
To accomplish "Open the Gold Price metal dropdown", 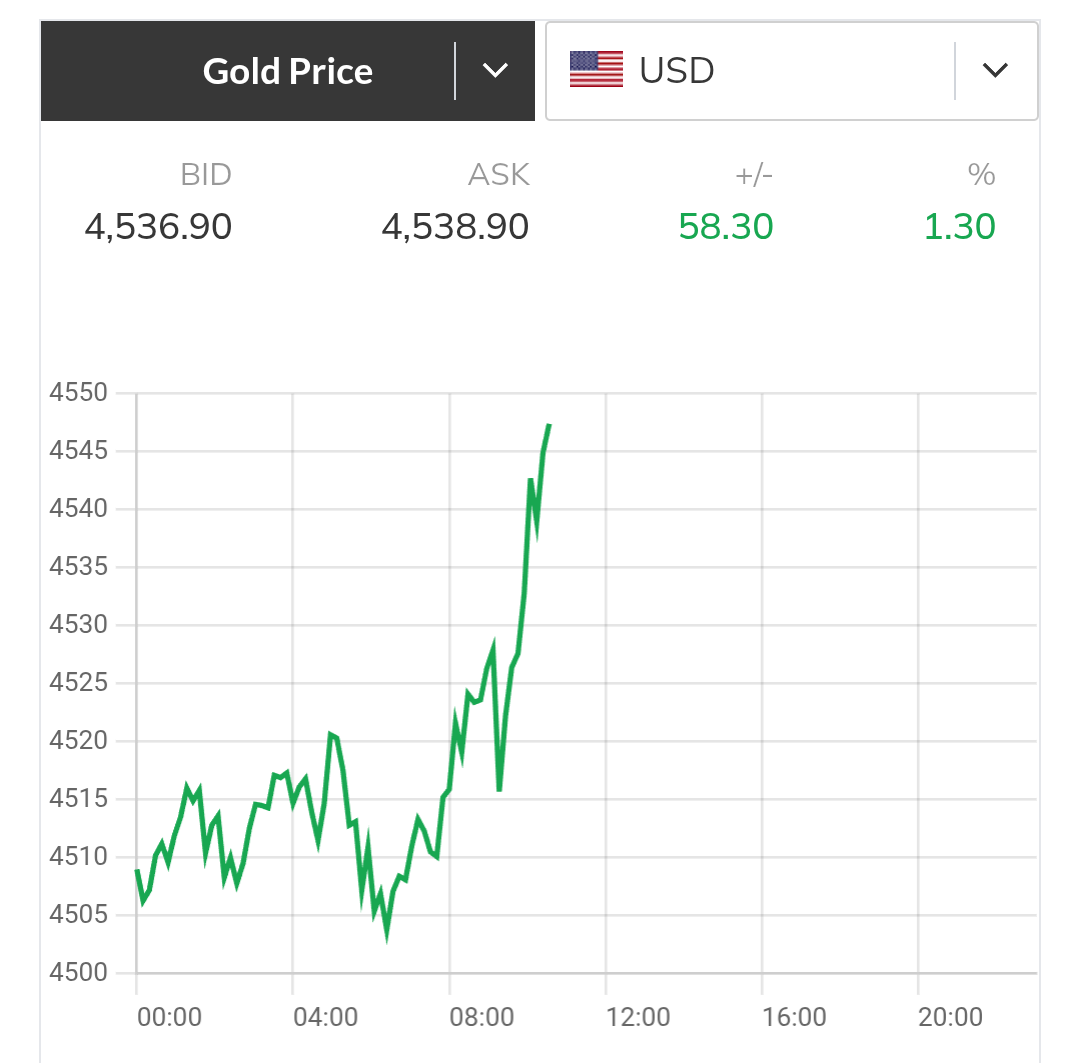I will (x=495, y=71).
